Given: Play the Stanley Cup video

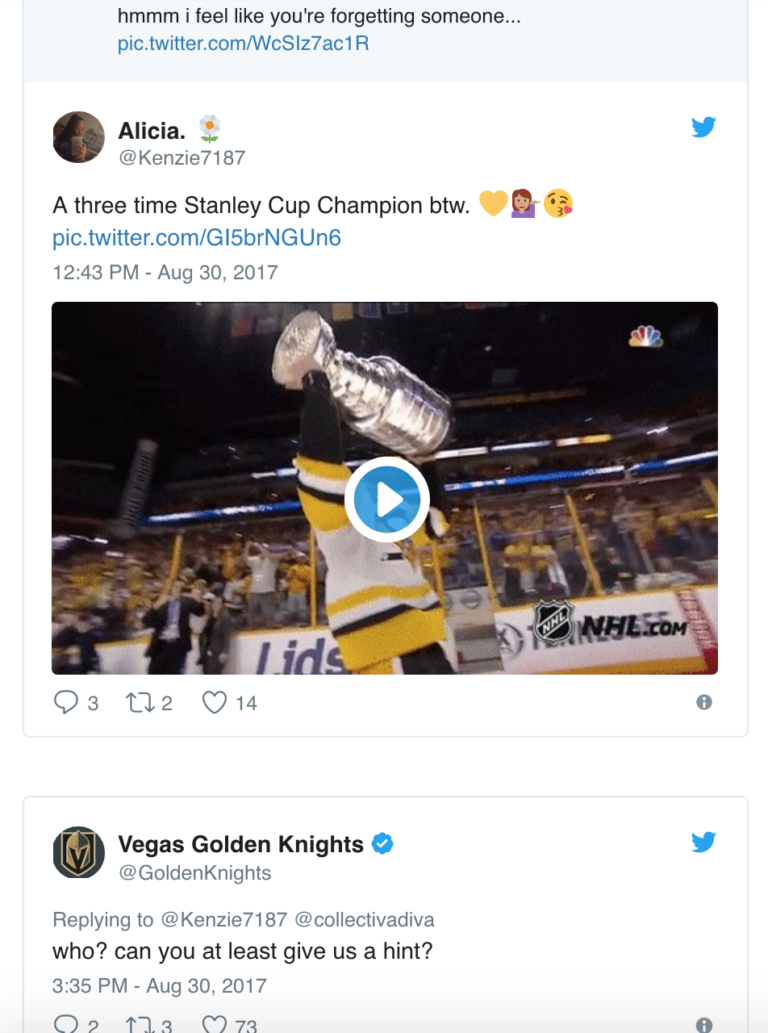Looking at the screenshot, I should pos(386,499).
